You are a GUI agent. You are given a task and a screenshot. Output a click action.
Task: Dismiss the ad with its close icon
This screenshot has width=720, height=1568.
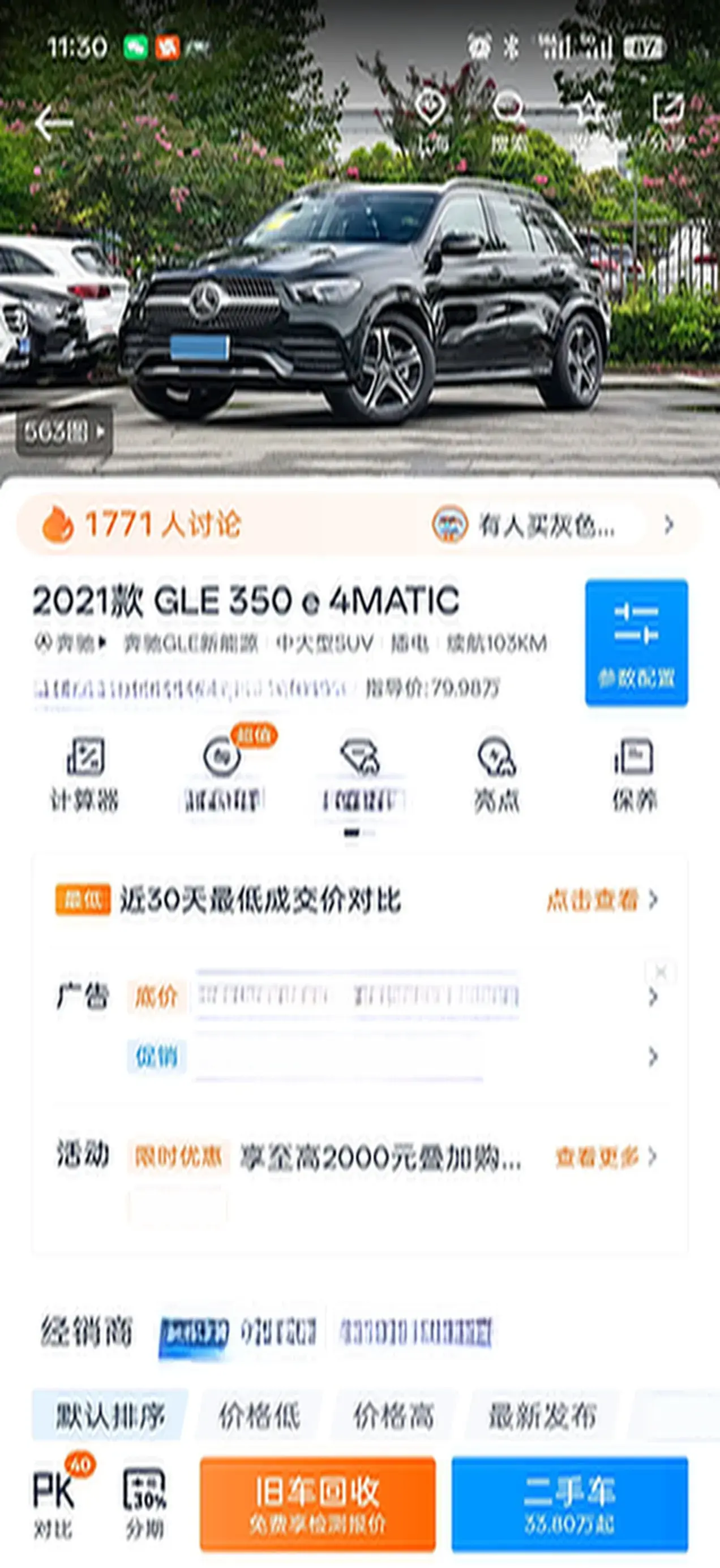pyautogui.click(x=662, y=971)
